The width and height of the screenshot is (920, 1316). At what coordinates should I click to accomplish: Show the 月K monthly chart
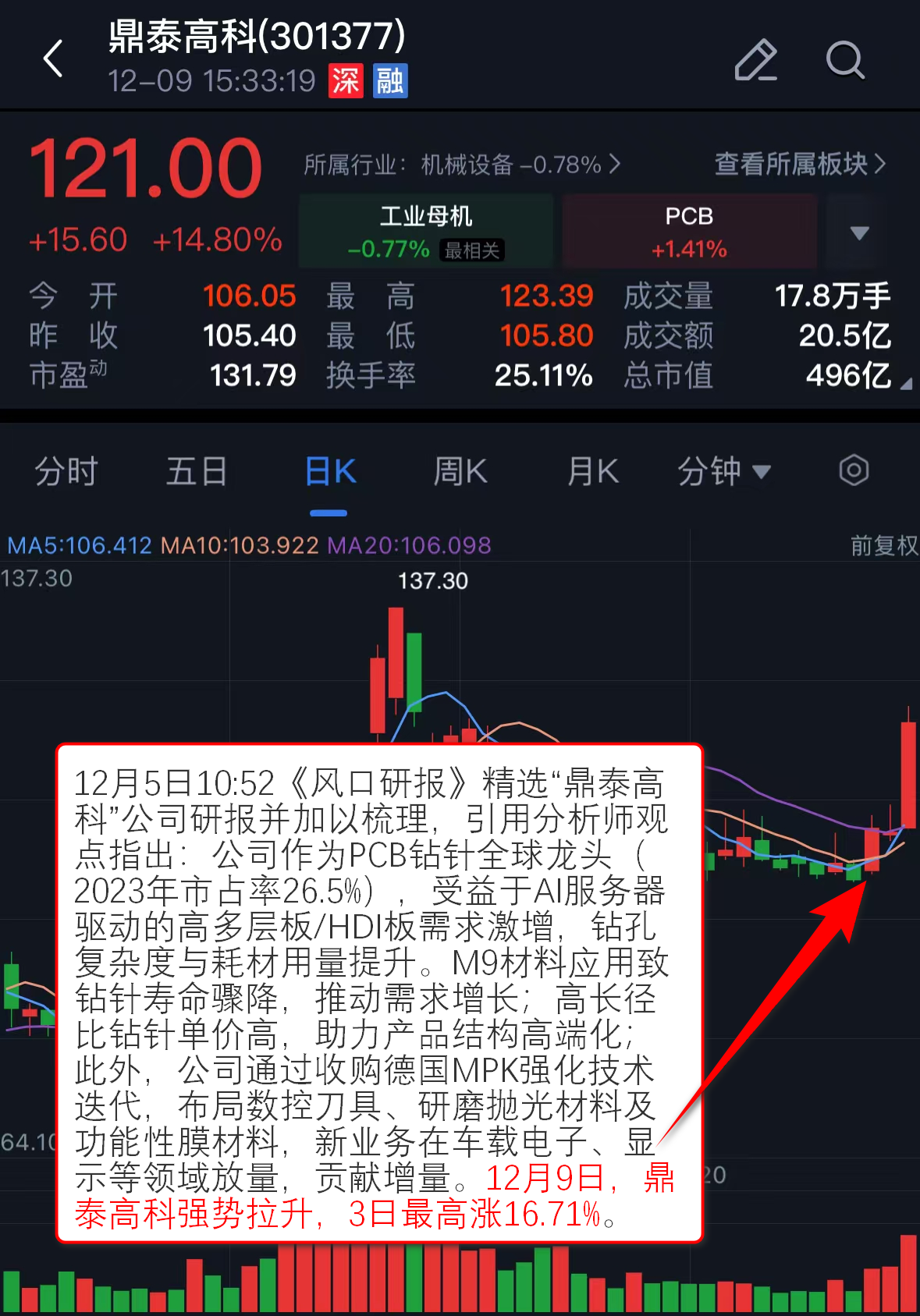[593, 472]
